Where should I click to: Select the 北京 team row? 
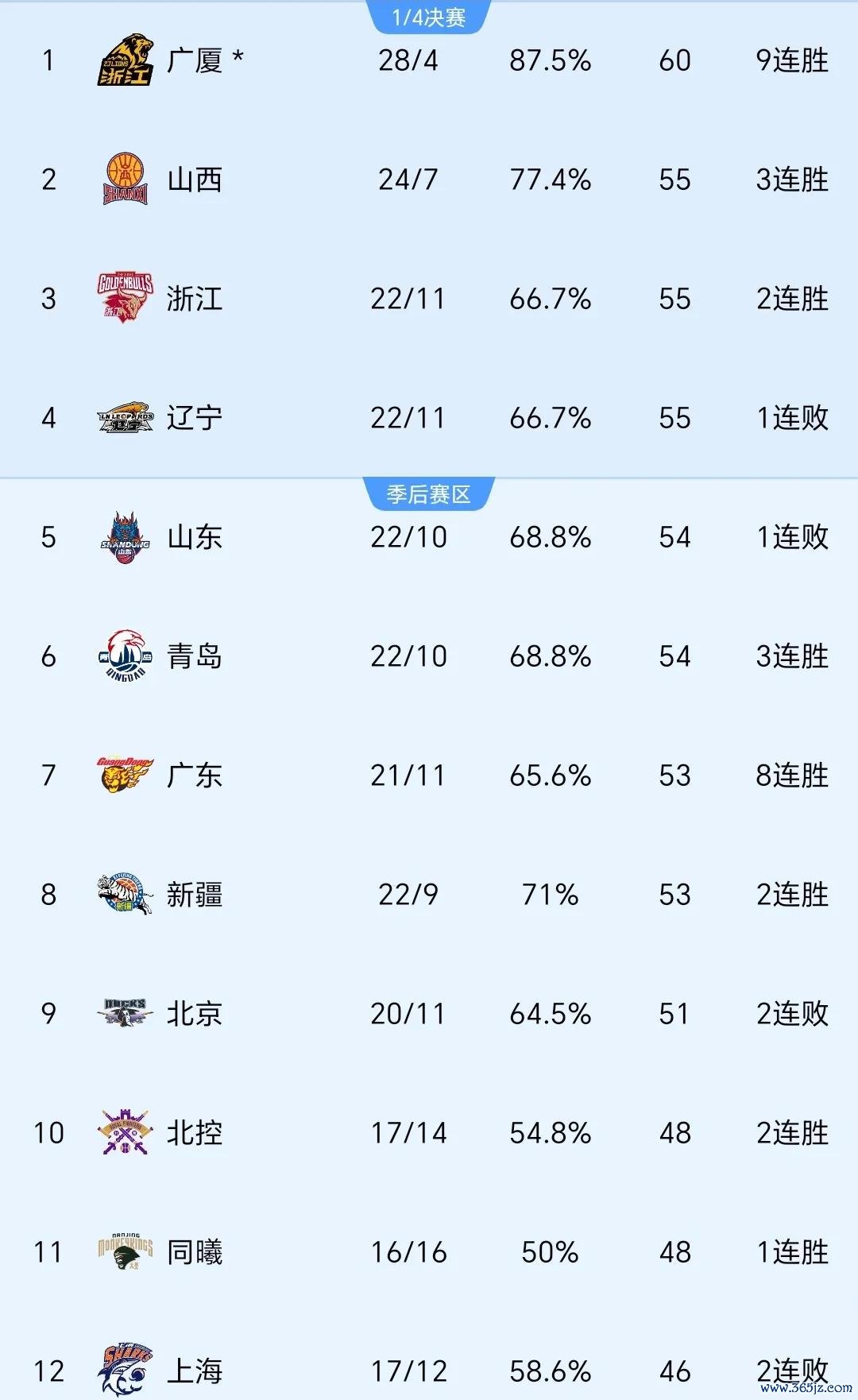coord(429,1014)
